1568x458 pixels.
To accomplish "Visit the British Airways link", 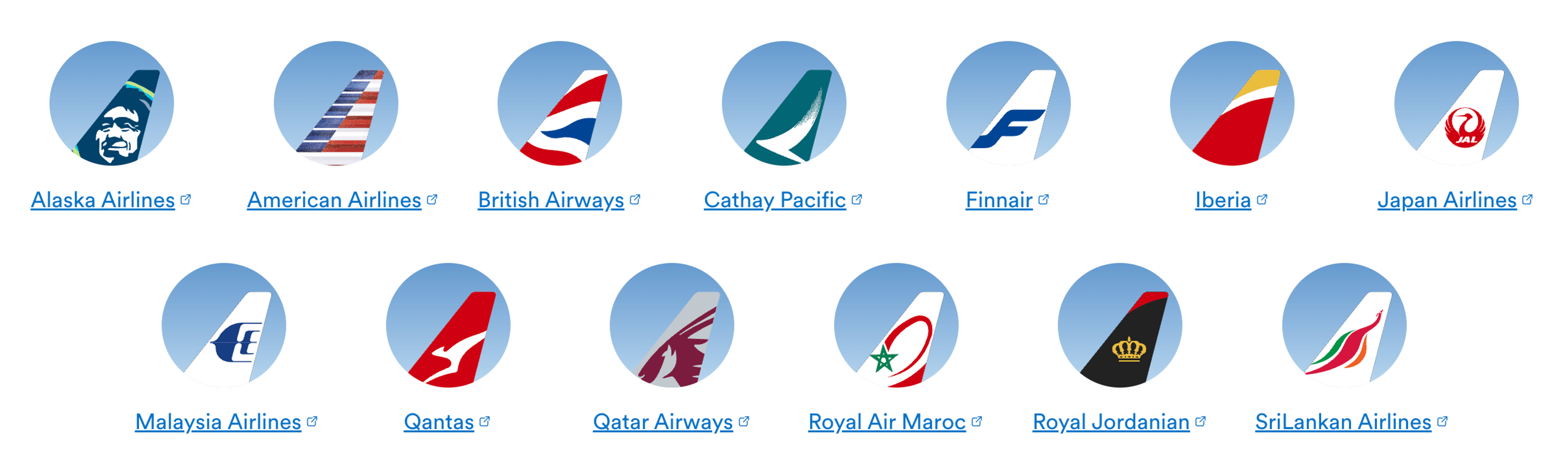I will [551, 200].
